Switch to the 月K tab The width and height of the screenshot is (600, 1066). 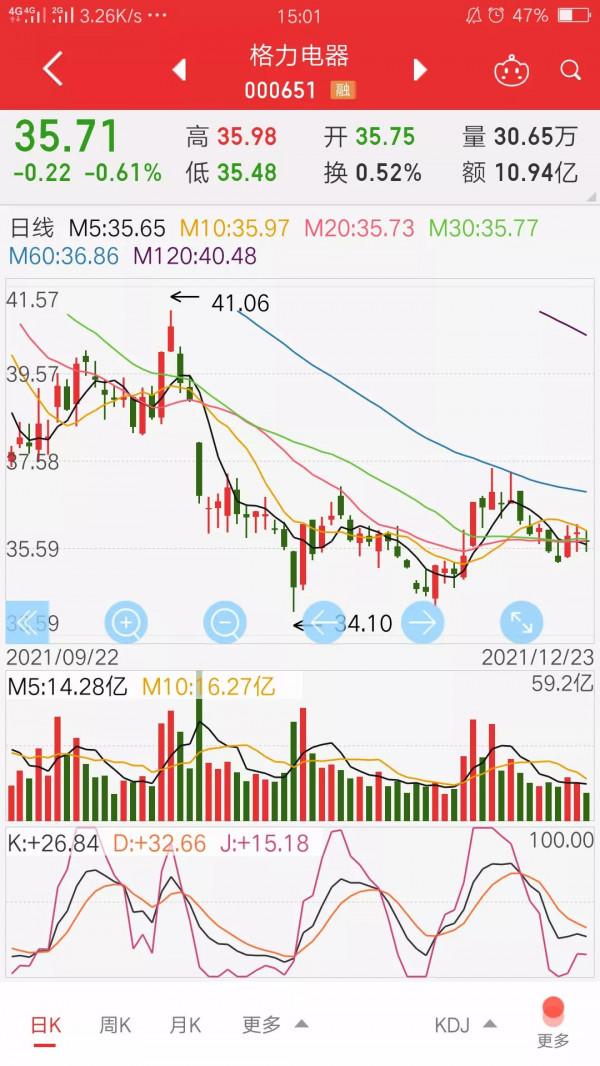pos(185,1025)
